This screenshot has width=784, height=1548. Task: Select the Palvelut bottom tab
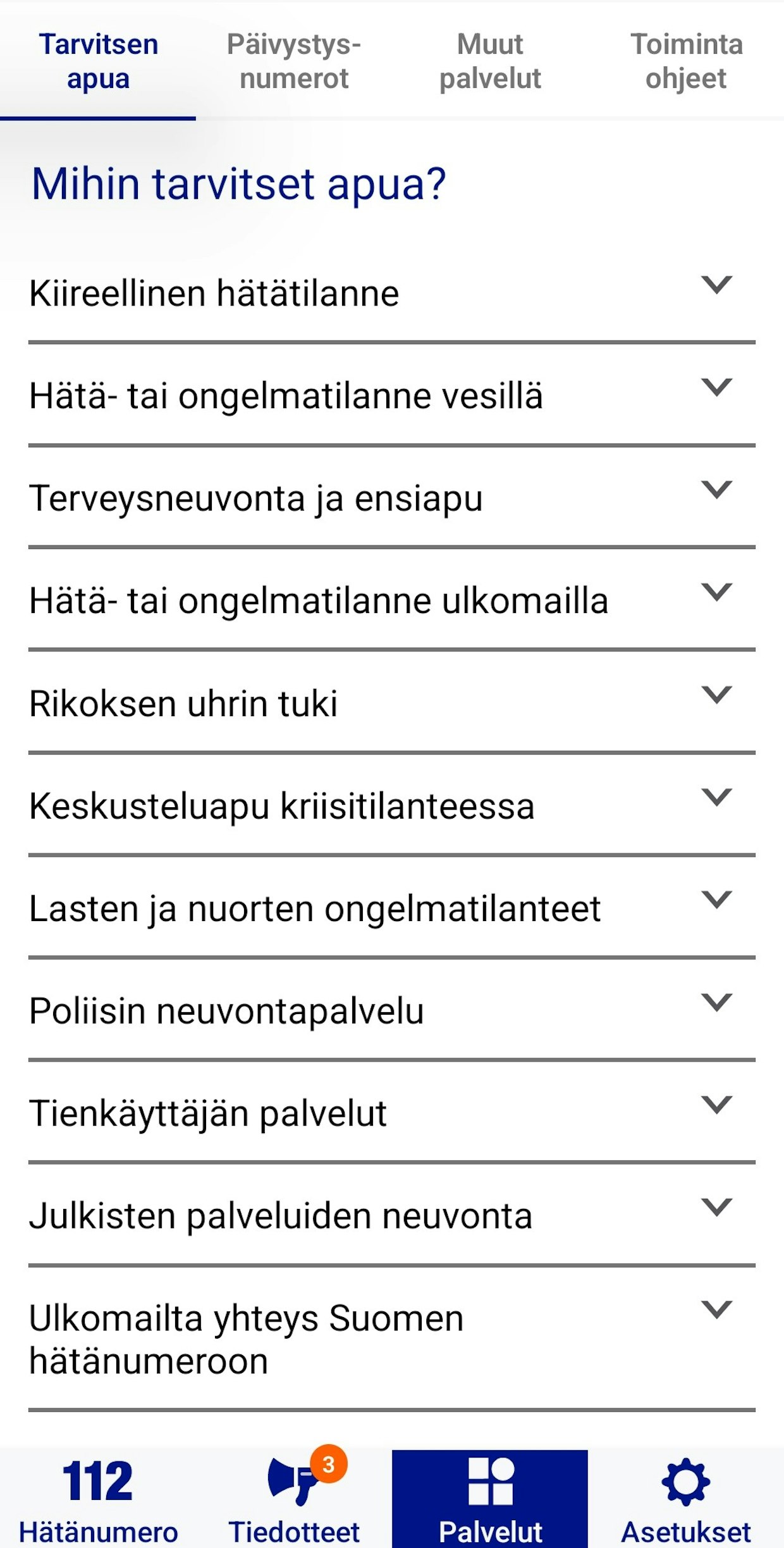click(x=490, y=1499)
